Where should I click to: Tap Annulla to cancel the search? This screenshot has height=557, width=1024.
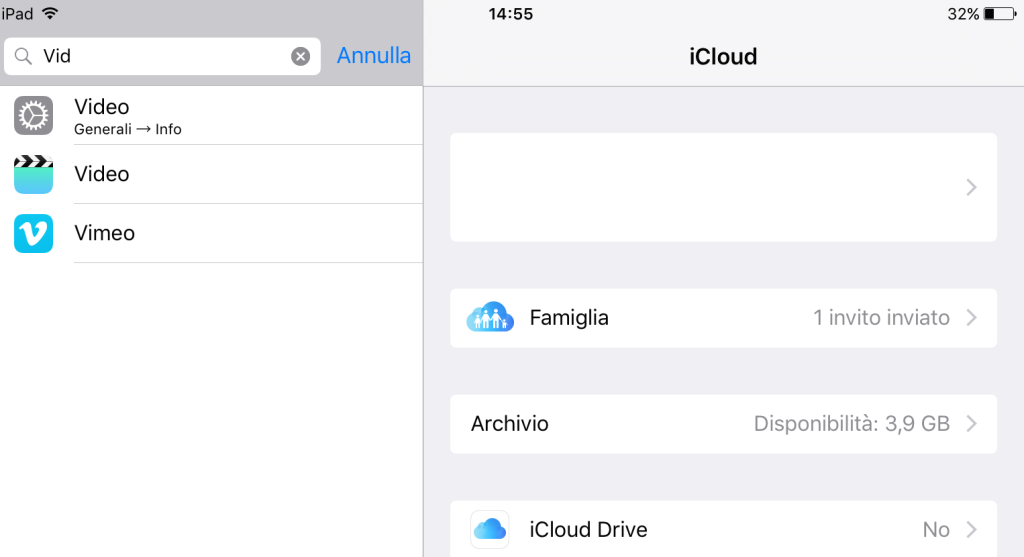tap(373, 56)
